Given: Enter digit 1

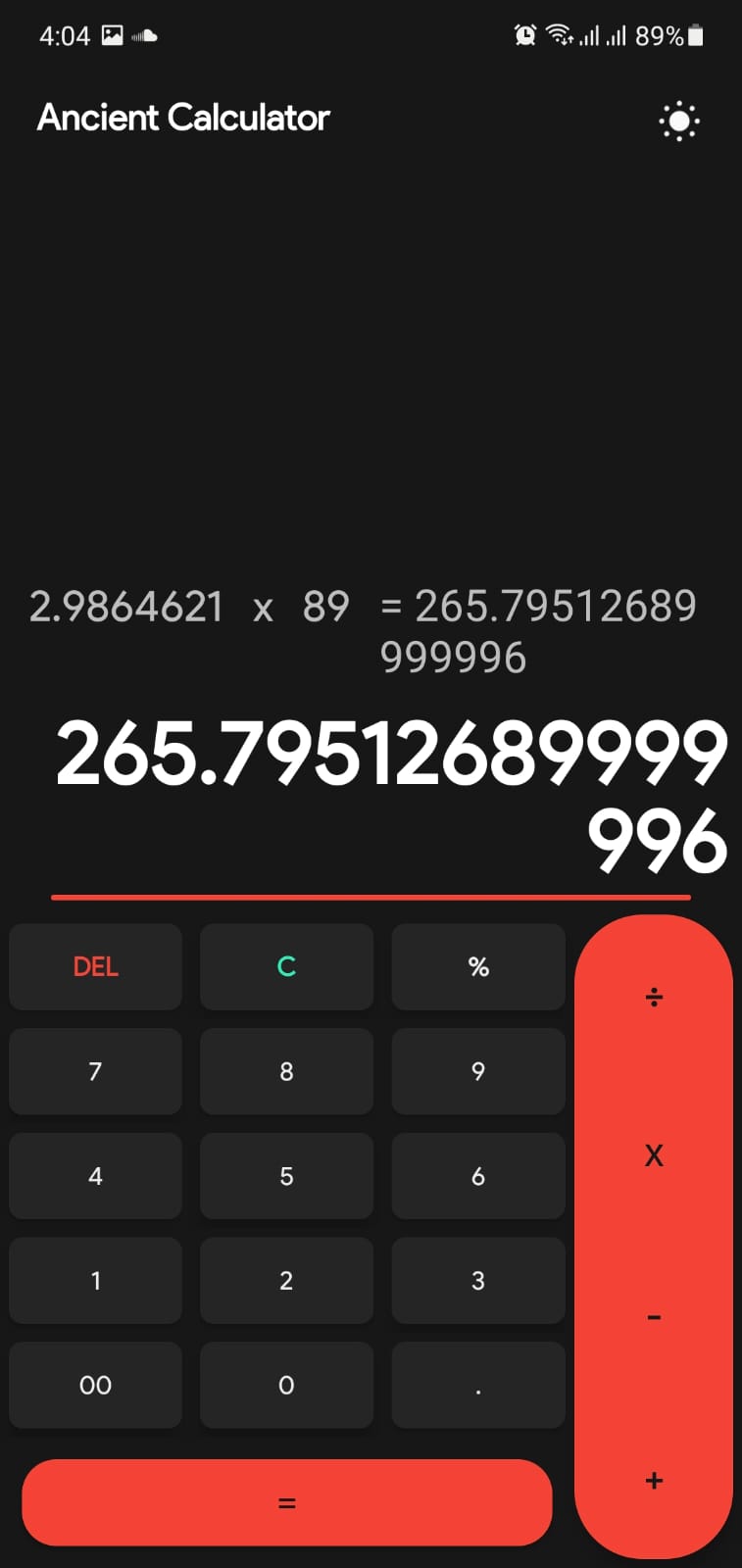Looking at the screenshot, I should pos(95,1280).
